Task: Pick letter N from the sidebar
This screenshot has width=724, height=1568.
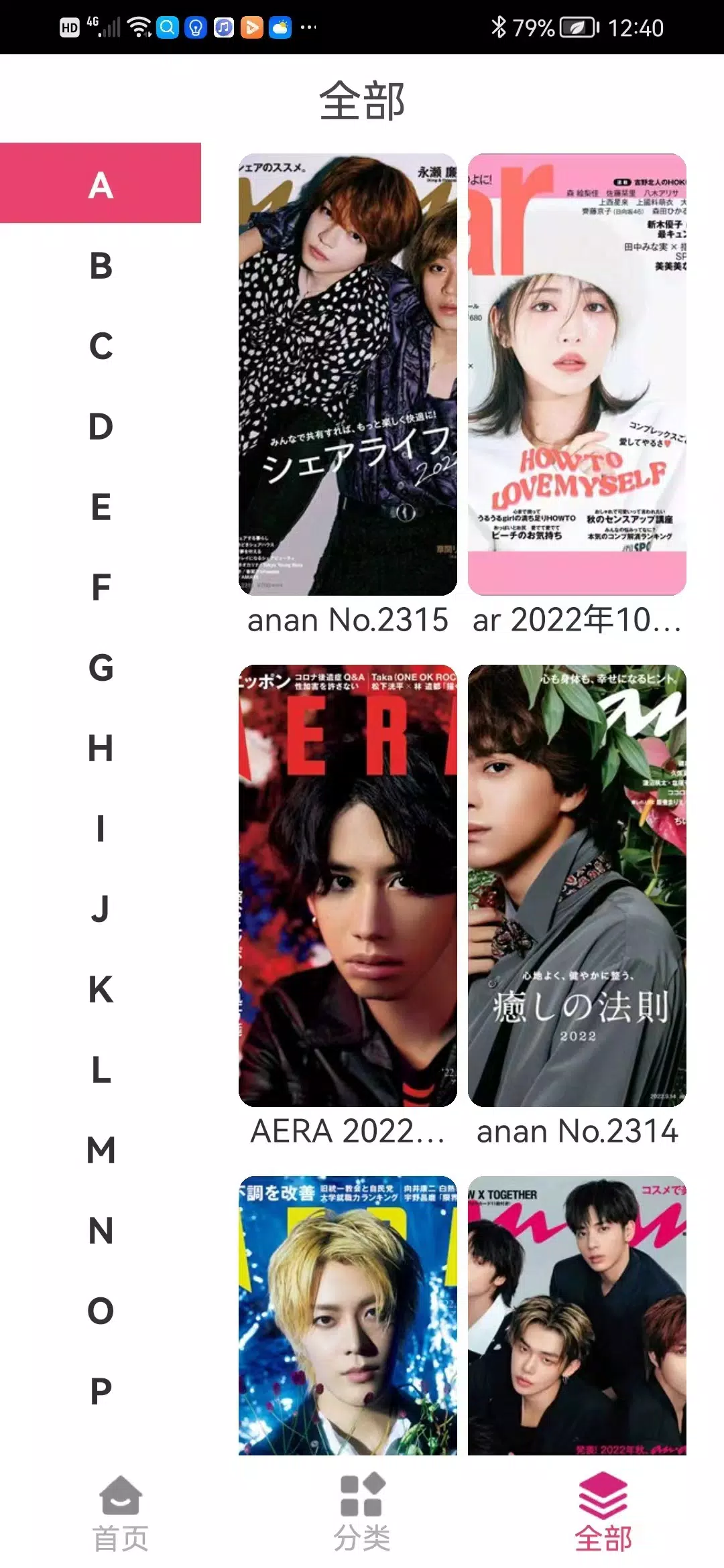Action: (101, 1230)
